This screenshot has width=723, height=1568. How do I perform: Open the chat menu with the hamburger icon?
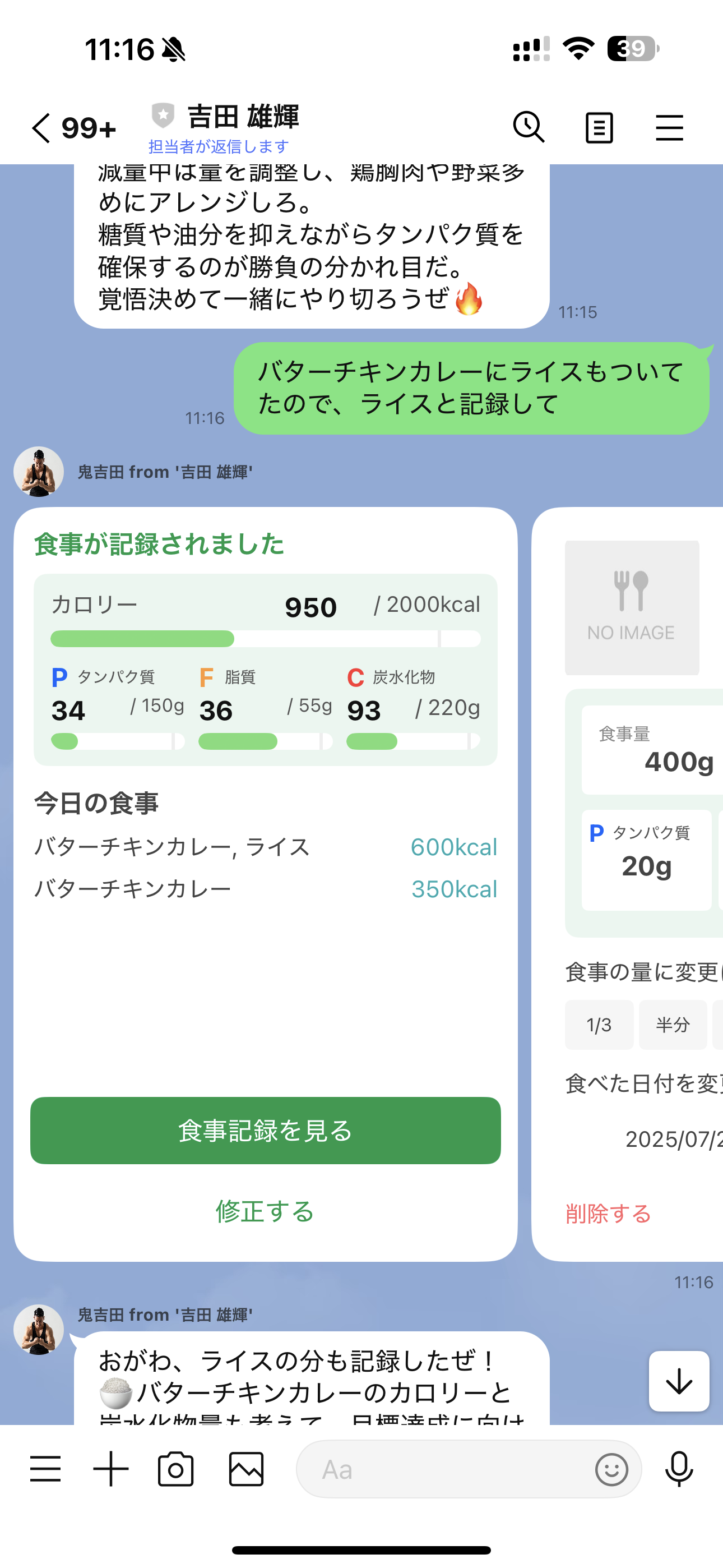click(x=669, y=127)
